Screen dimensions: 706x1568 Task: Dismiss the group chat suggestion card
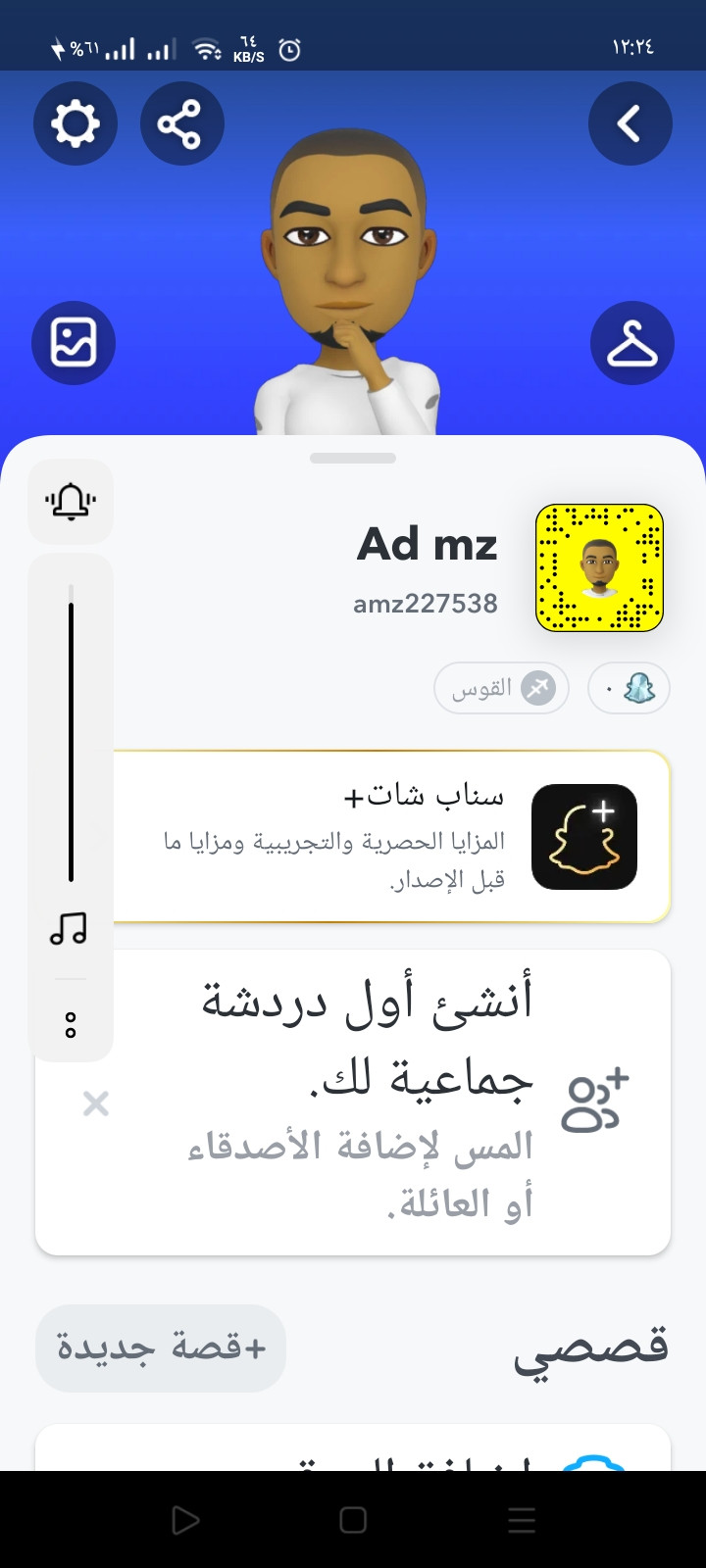pos(96,1104)
